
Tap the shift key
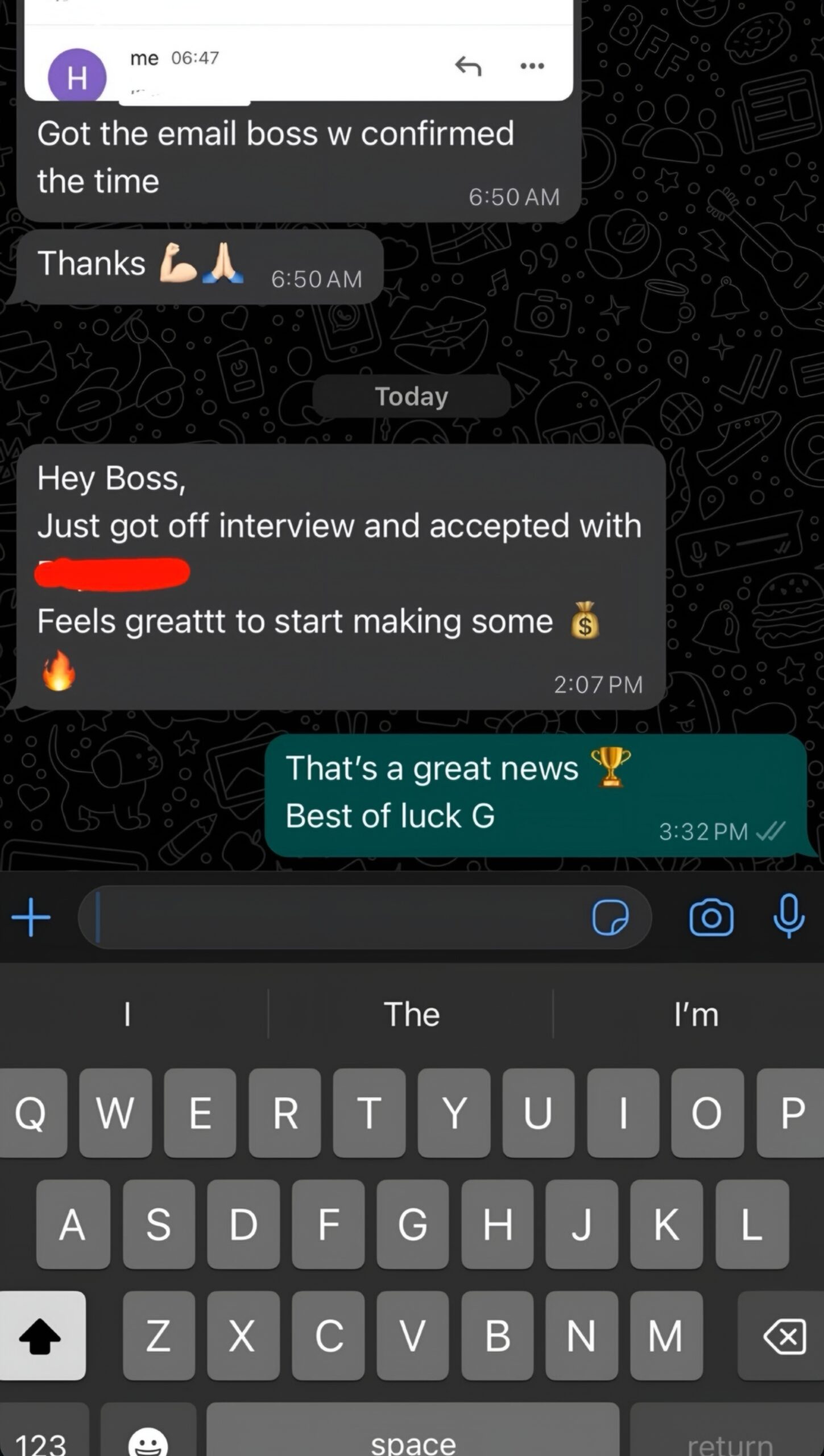click(x=42, y=1335)
